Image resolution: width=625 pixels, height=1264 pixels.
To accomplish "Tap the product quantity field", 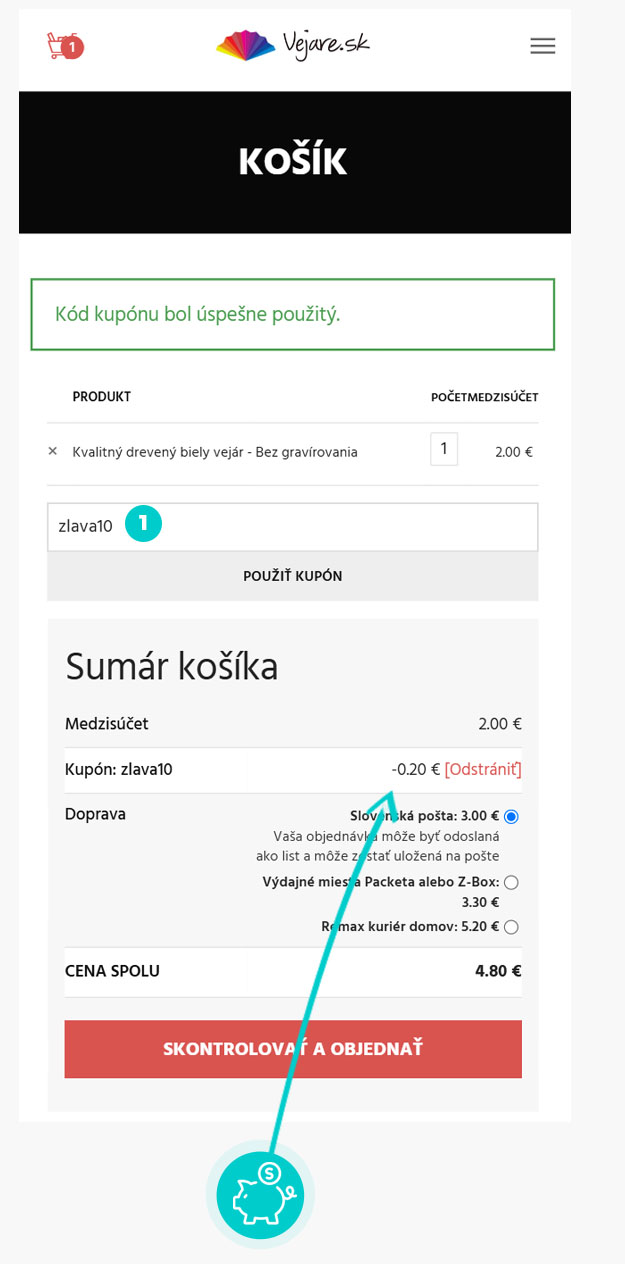I will (x=444, y=449).
